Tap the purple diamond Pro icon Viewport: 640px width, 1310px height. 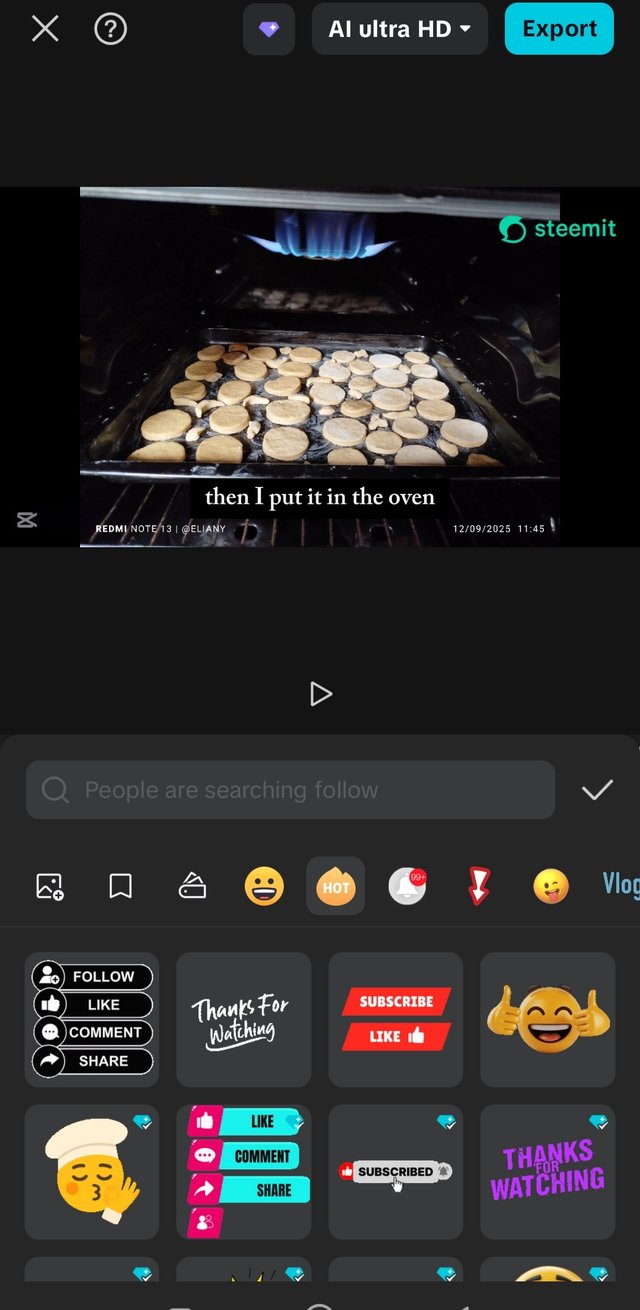click(269, 29)
